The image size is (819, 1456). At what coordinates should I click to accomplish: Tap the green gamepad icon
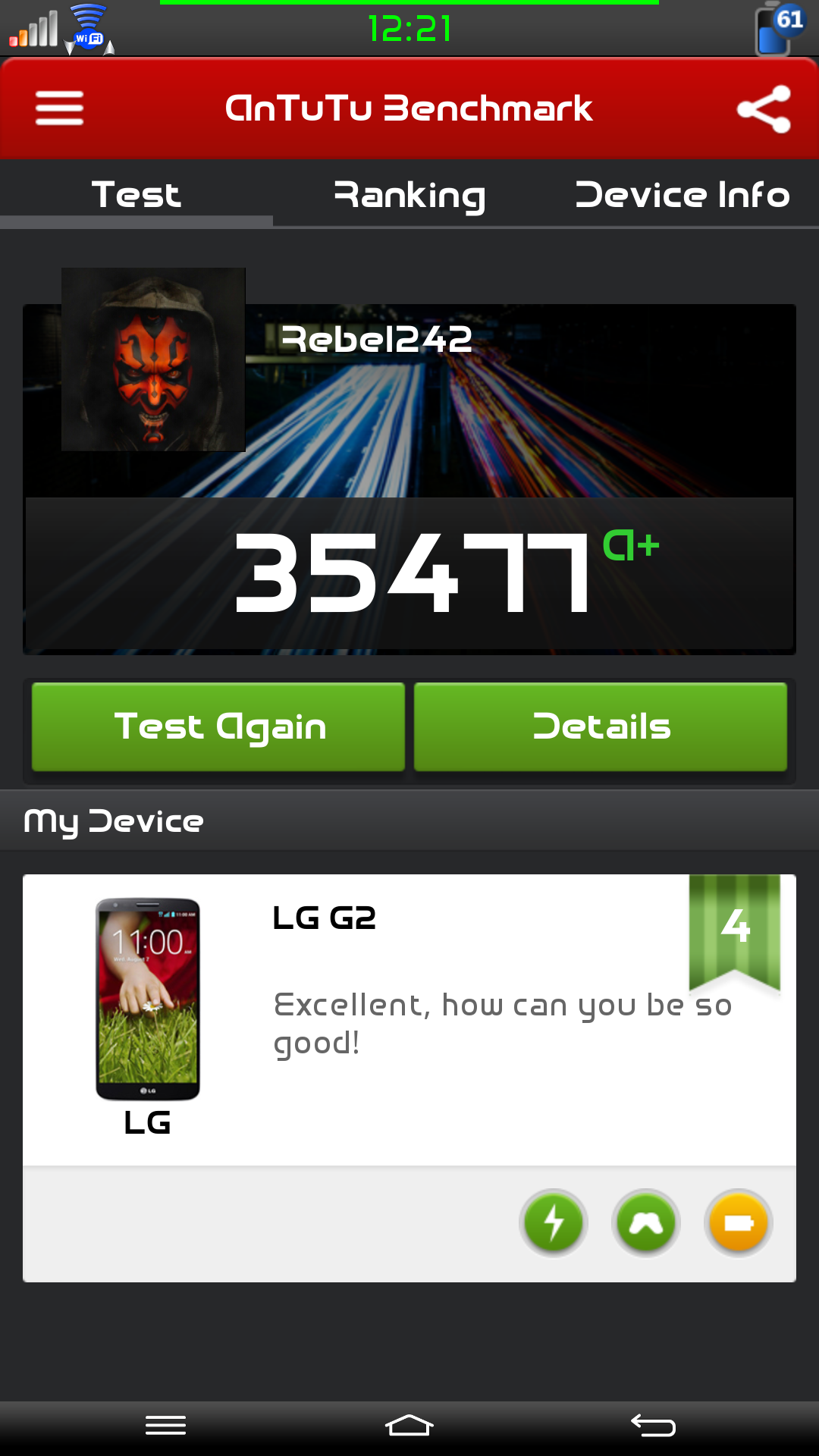pos(645,1222)
